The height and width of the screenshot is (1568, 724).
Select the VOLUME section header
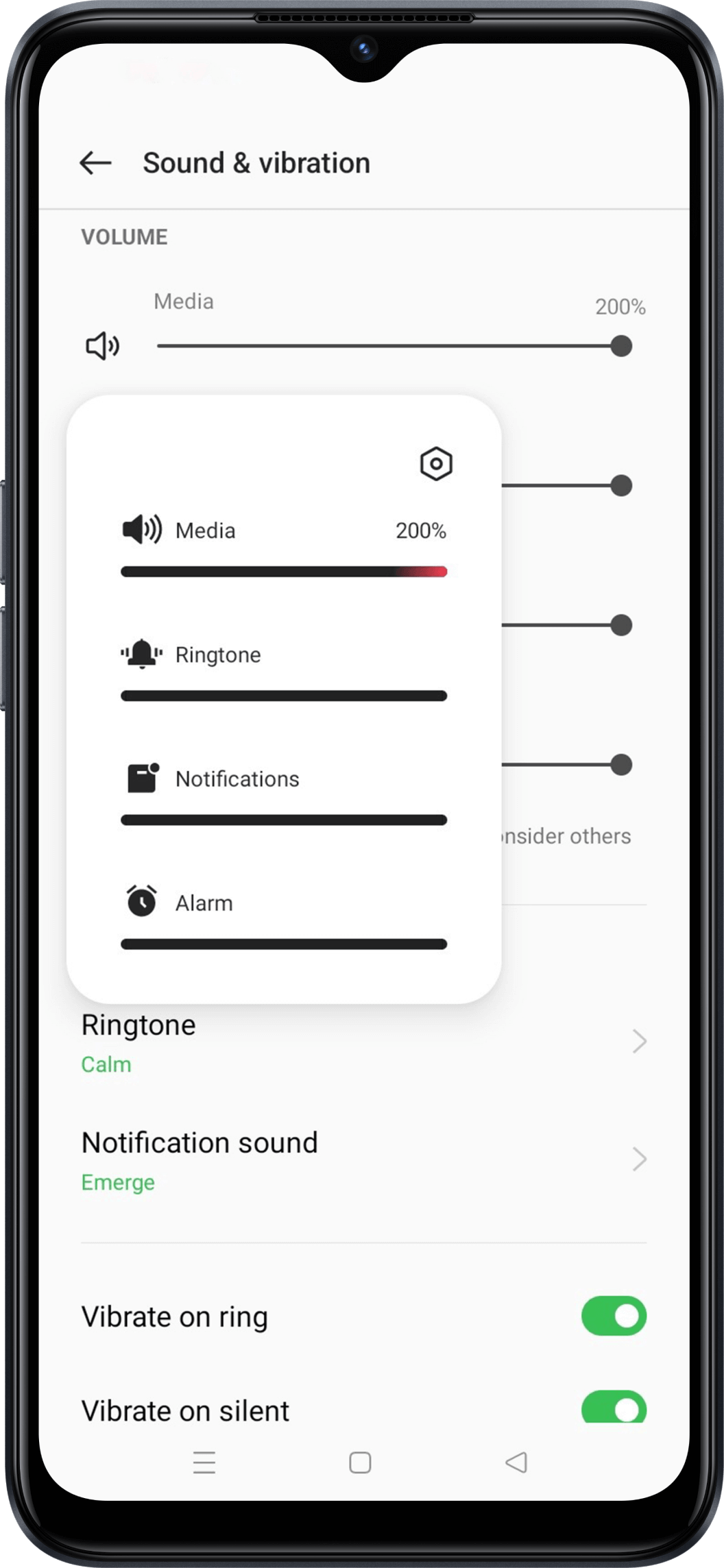pos(125,236)
